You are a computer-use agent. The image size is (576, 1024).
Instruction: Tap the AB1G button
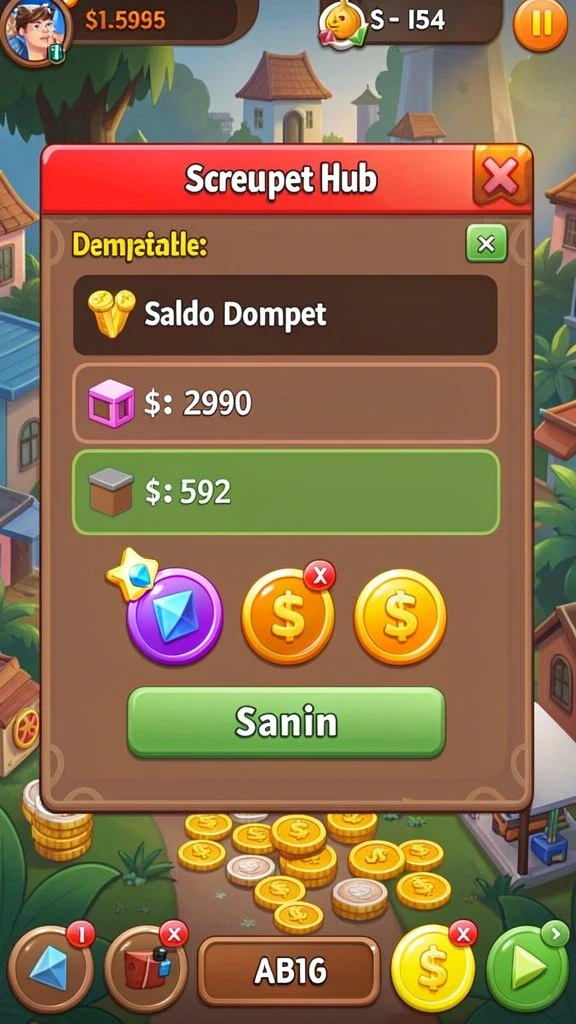point(289,971)
